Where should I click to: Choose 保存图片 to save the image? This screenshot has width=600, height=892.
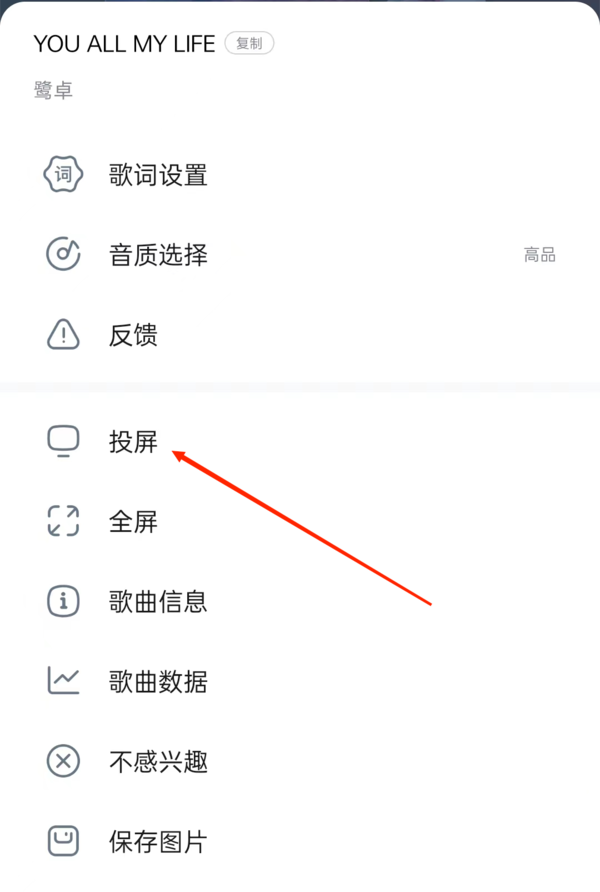point(158,842)
